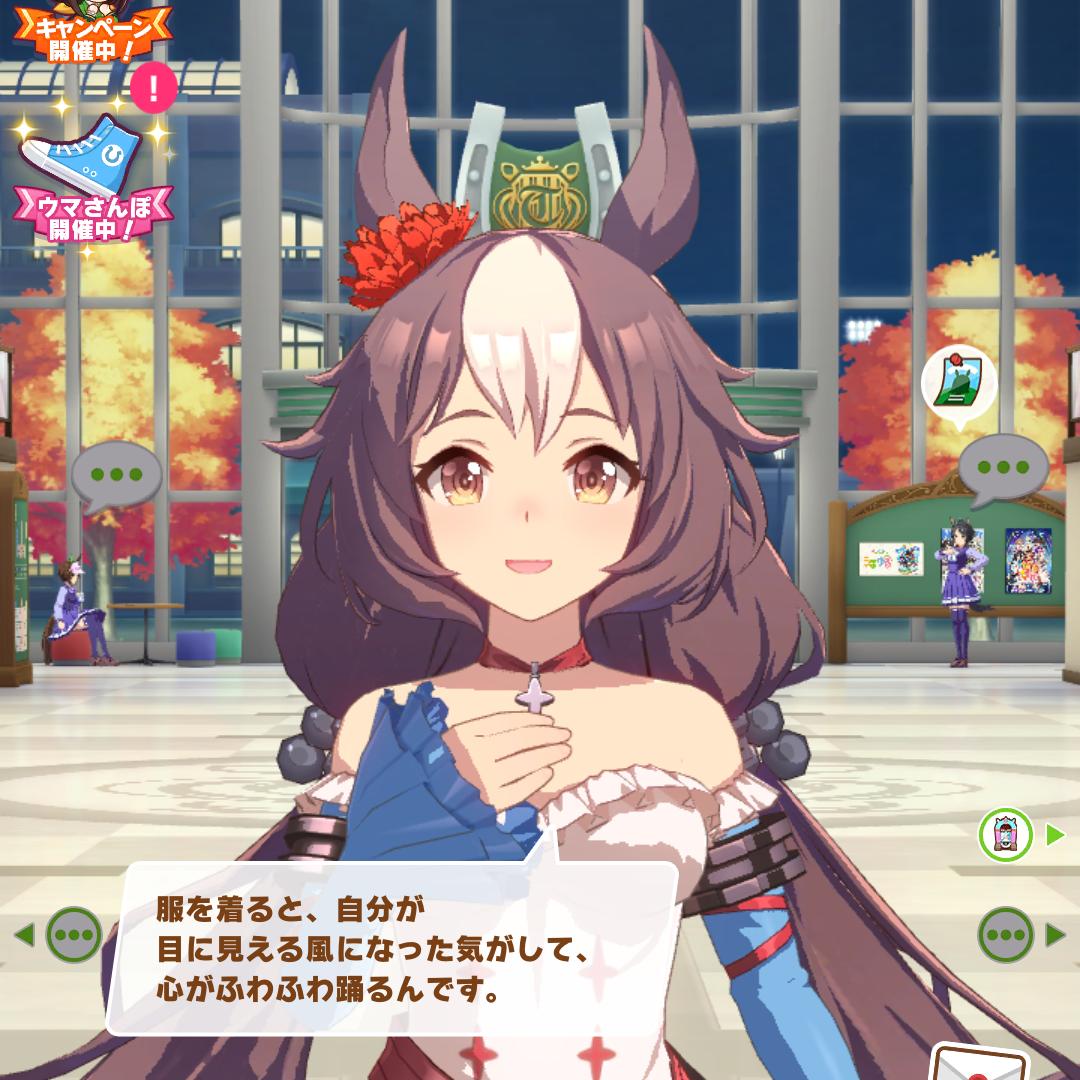Viewport: 1080px width, 1080px height.
Task: Tap the speech bubble above the seated character
Action: click(116, 476)
